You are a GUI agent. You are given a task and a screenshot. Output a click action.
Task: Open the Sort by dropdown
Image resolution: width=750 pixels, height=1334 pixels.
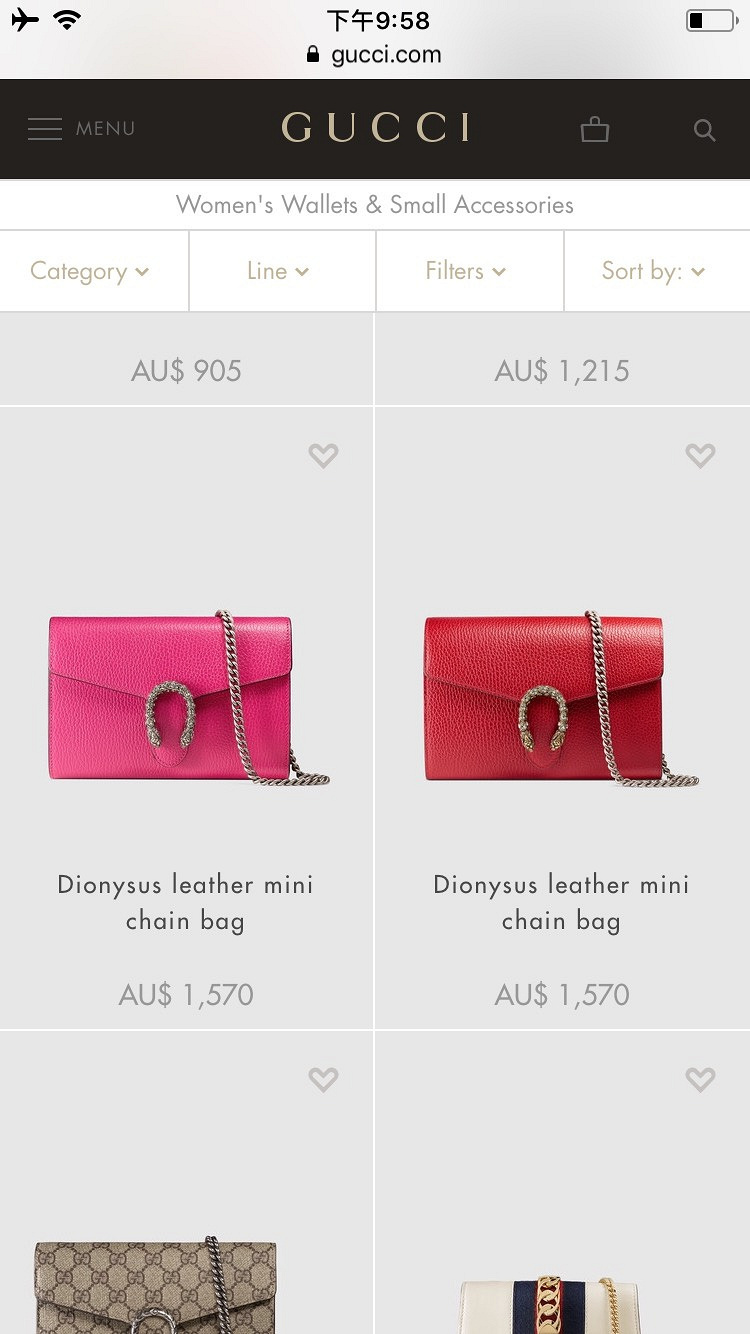[654, 271]
